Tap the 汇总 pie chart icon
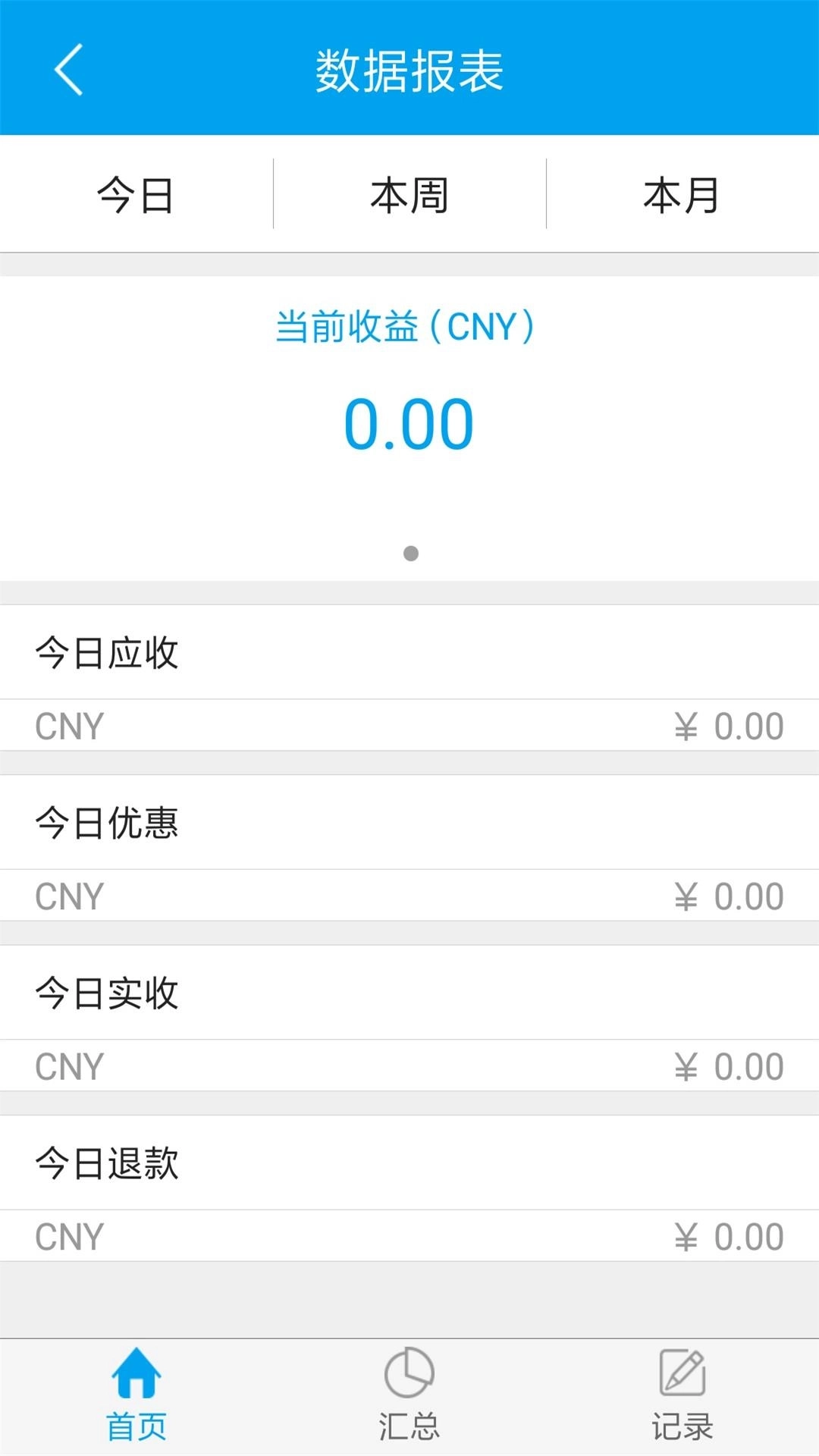This screenshot has height=1456, width=819. point(409,1399)
